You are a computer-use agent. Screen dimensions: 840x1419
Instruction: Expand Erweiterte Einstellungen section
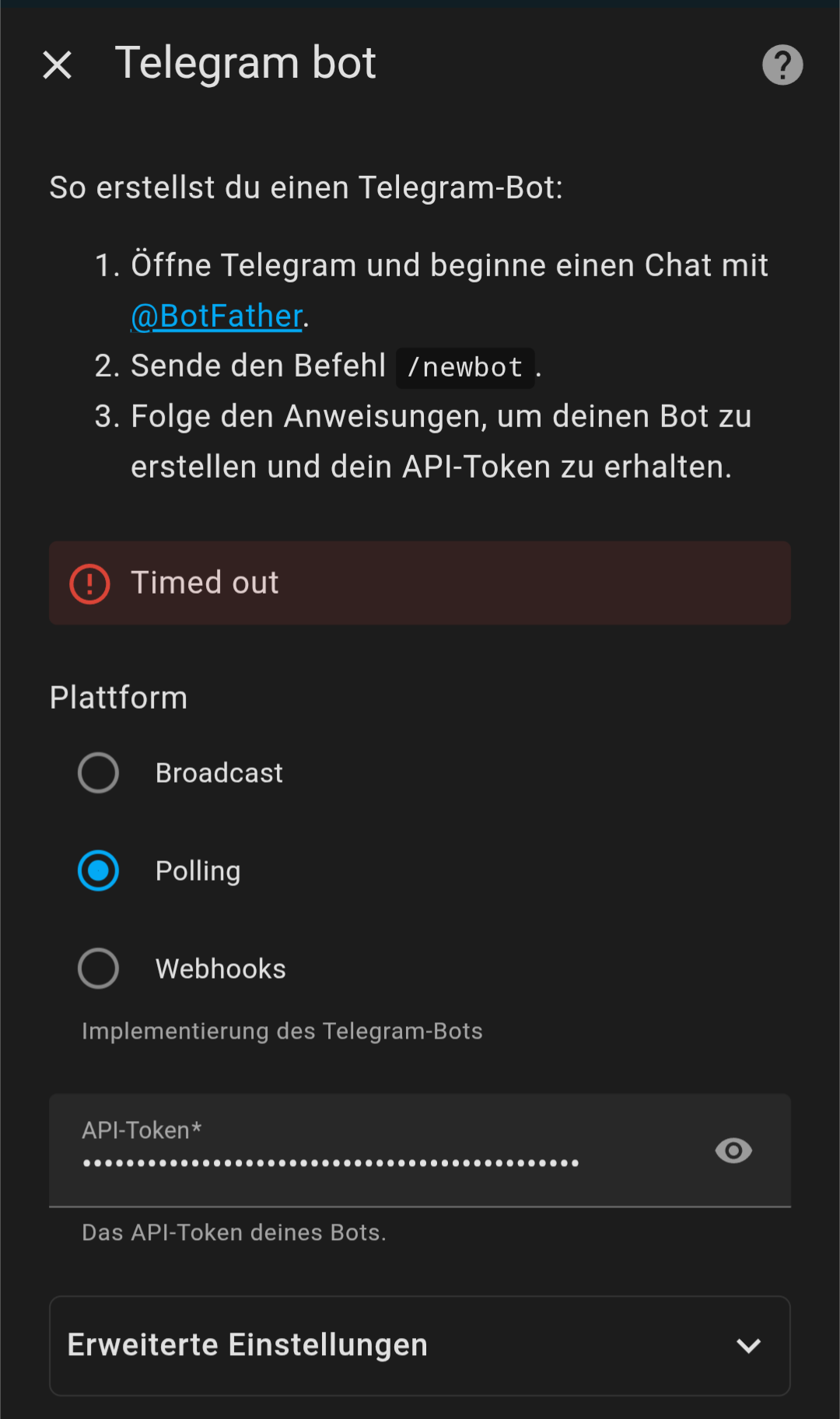(x=420, y=1345)
